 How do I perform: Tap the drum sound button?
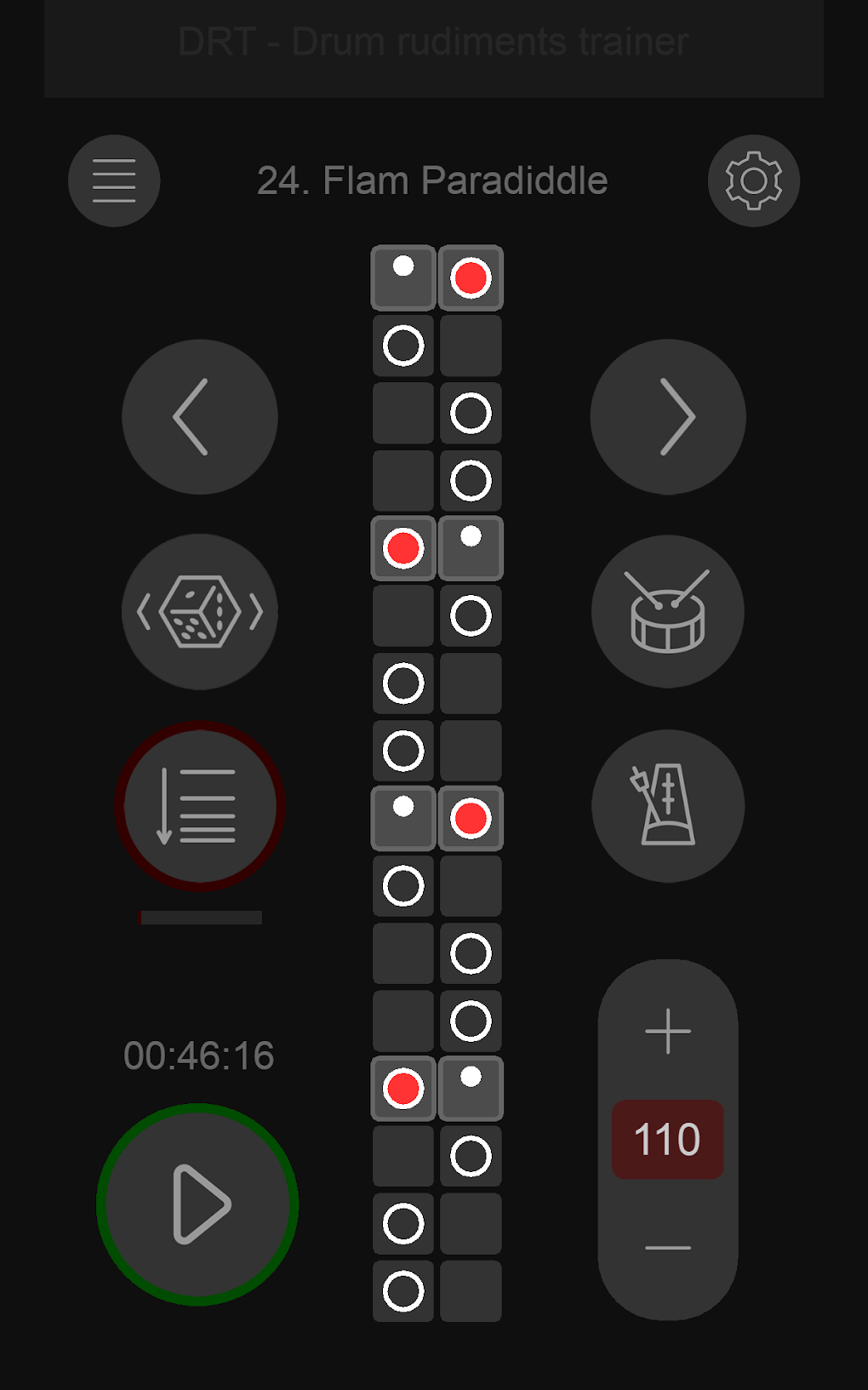(668, 612)
